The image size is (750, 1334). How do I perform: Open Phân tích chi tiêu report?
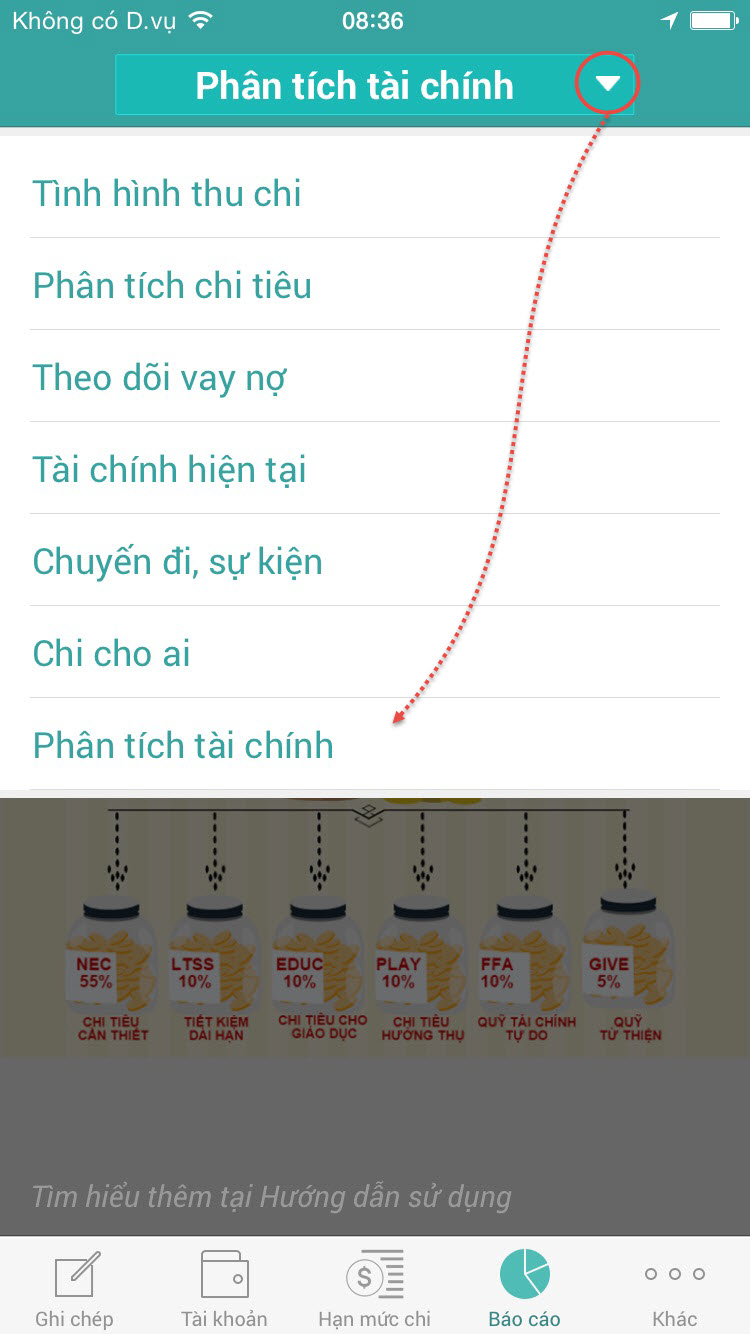[172, 286]
